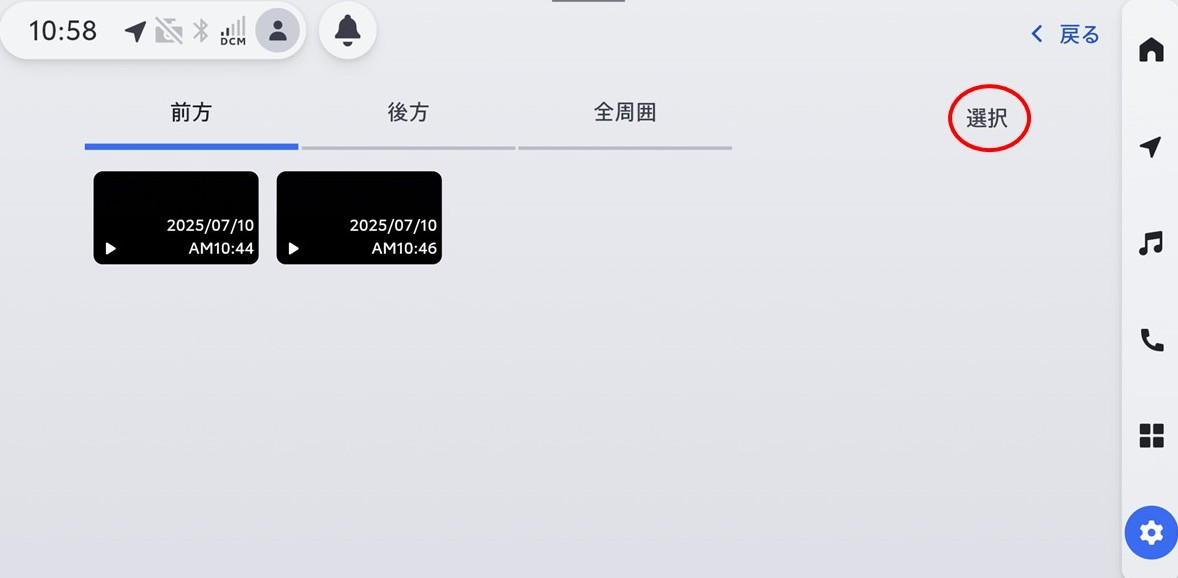1178x578 pixels.
Task: Open the home screen icon
Action: (1151, 50)
